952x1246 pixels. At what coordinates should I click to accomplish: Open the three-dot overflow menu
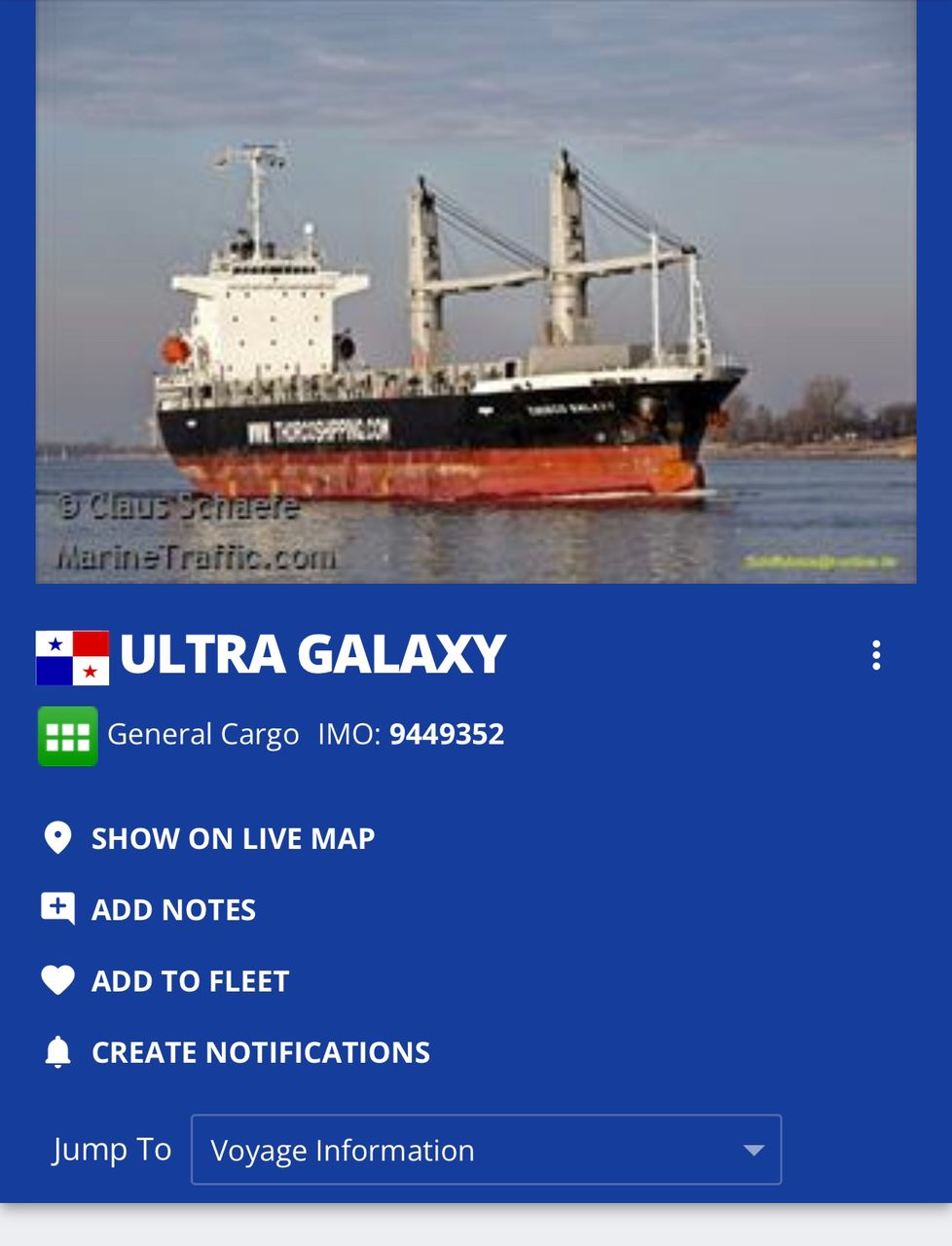point(876,655)
